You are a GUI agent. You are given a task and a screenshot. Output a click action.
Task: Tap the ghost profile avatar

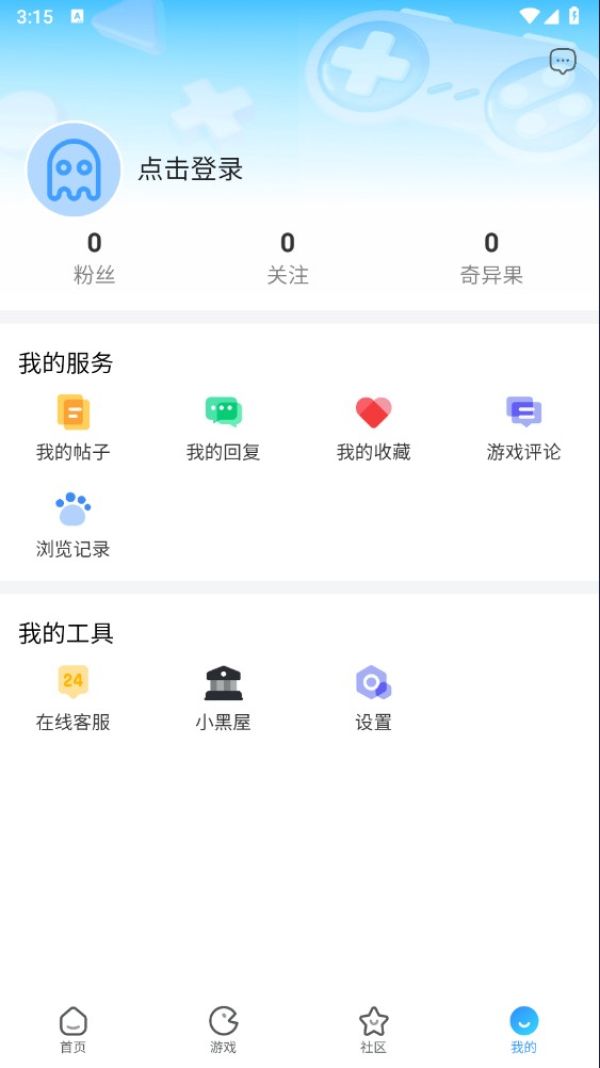coord(74,170)
